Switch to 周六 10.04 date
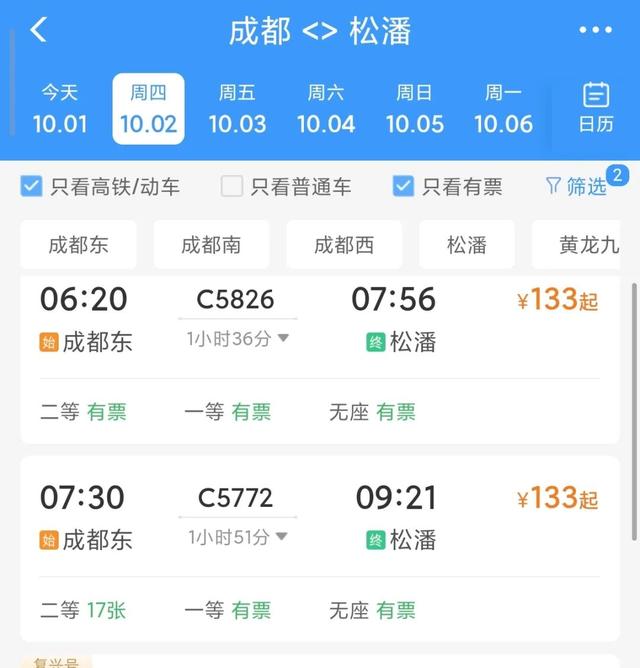The width and height of the screenshot is (640, 668). 326,109
